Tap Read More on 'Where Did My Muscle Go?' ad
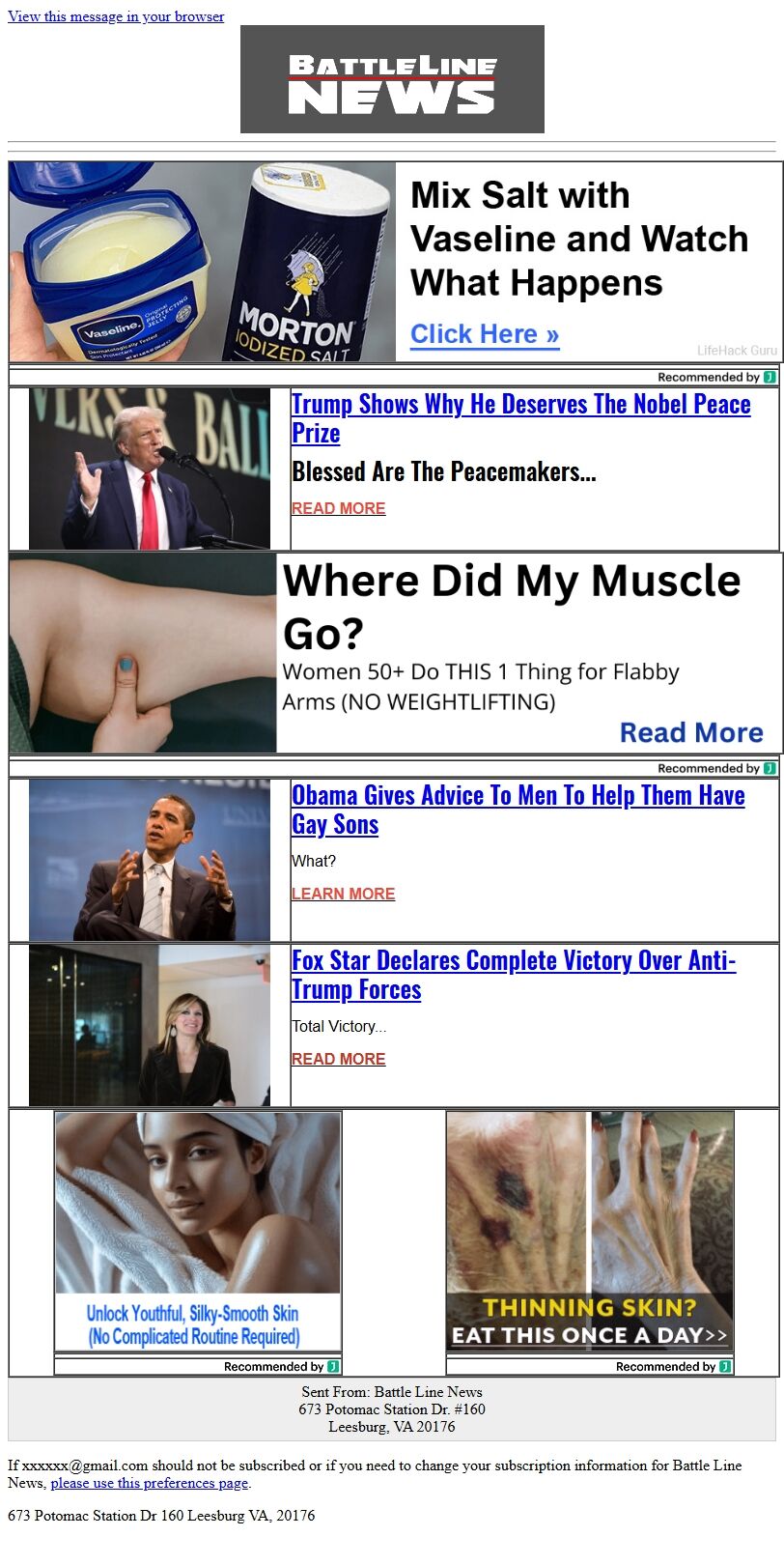 (690, 732)
